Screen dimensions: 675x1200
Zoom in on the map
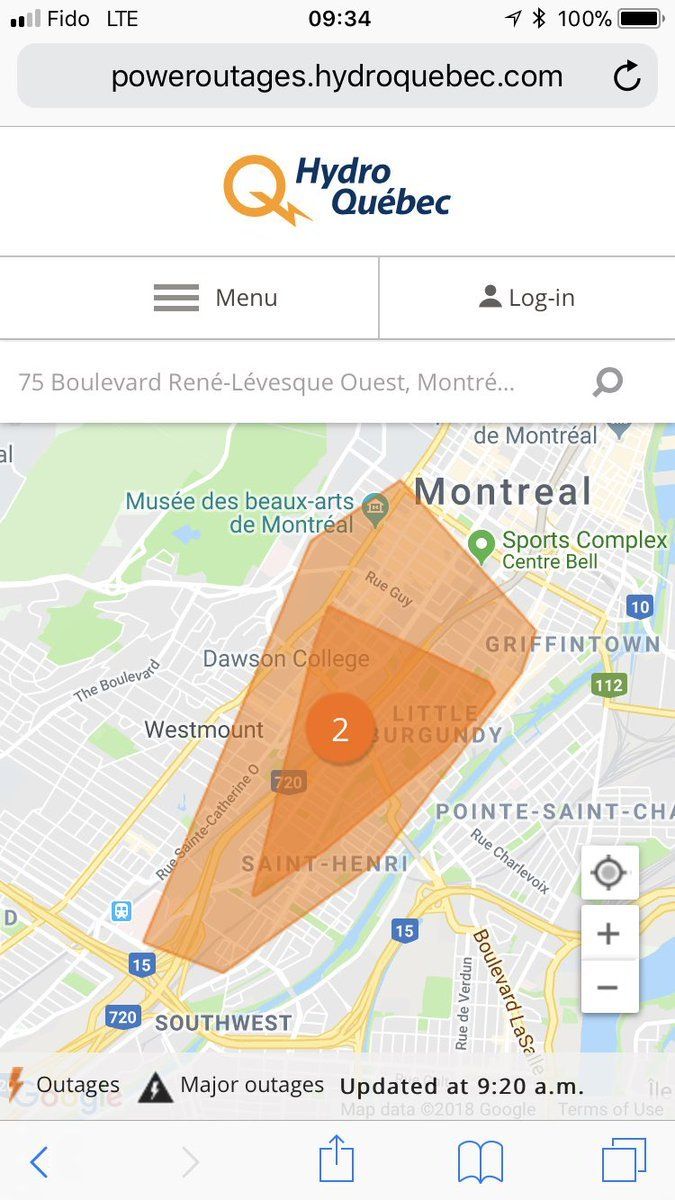pos(608,934)
